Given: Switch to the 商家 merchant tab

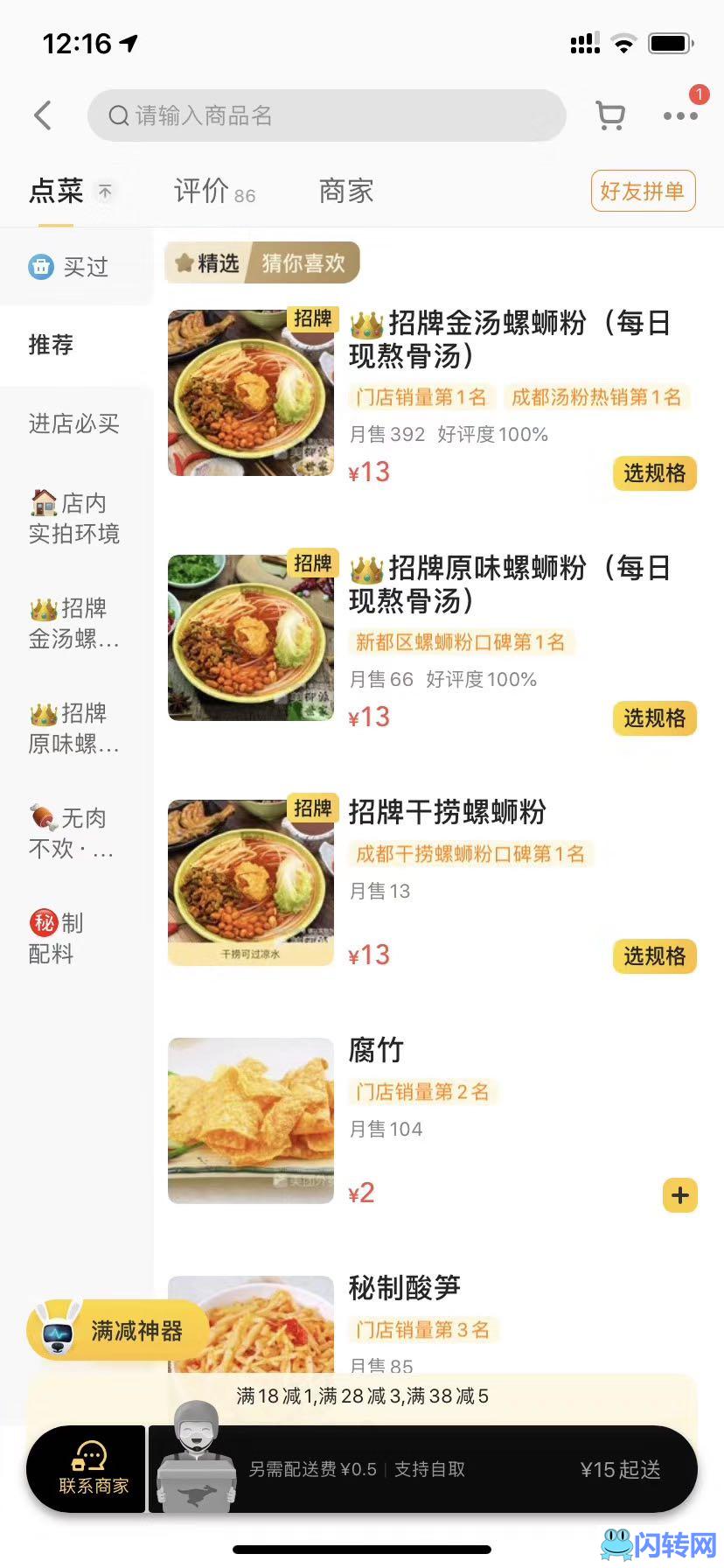Looking at the screenshot, I should pos(346,191).
